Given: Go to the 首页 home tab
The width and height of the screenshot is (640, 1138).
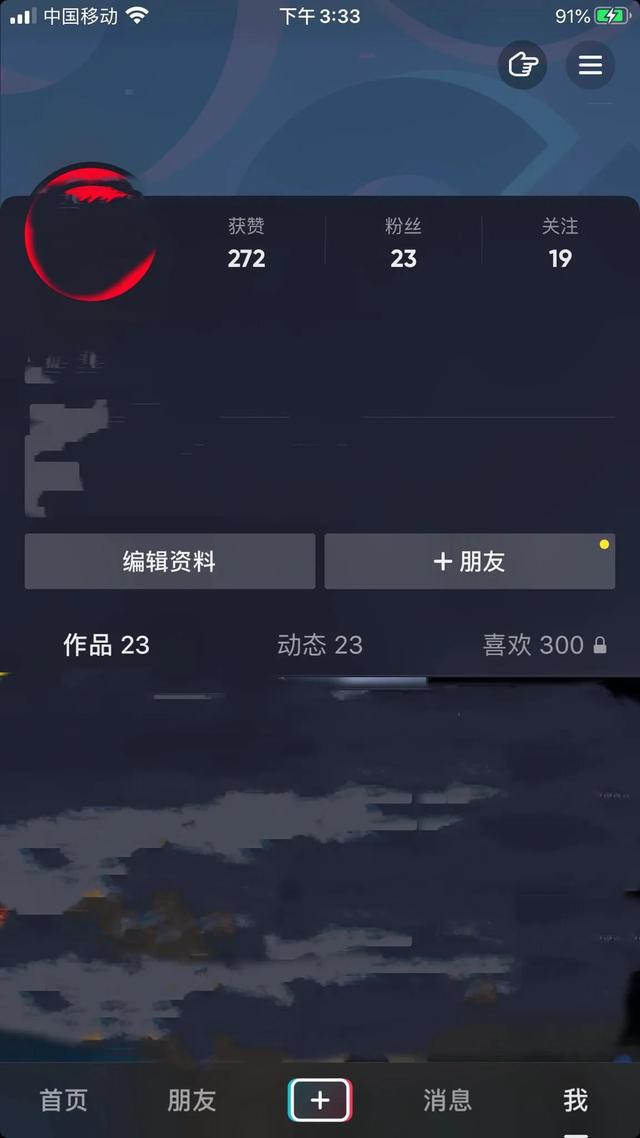Looking at the screenshot, I should tap(64, 1100).
